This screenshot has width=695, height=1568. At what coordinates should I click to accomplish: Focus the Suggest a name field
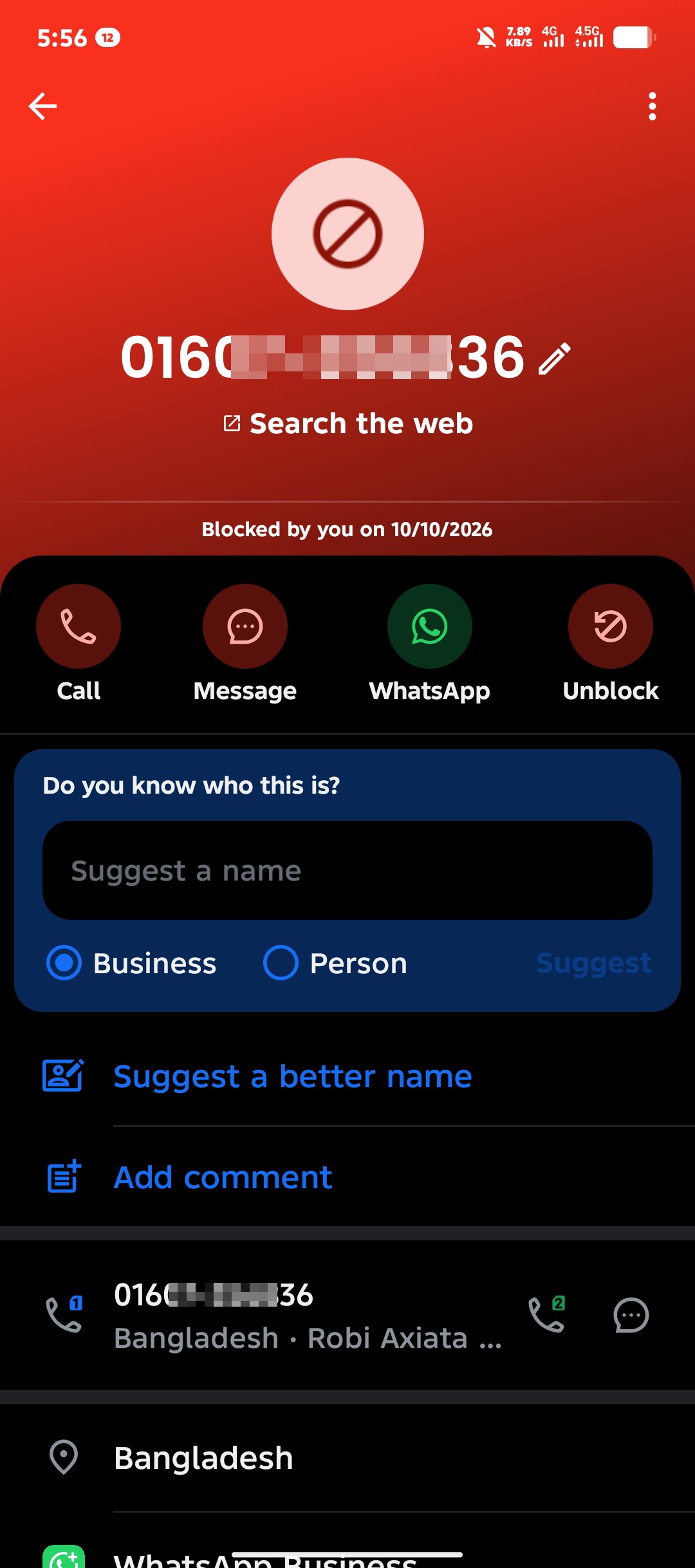pyautogui.click(x=347, y=870)
